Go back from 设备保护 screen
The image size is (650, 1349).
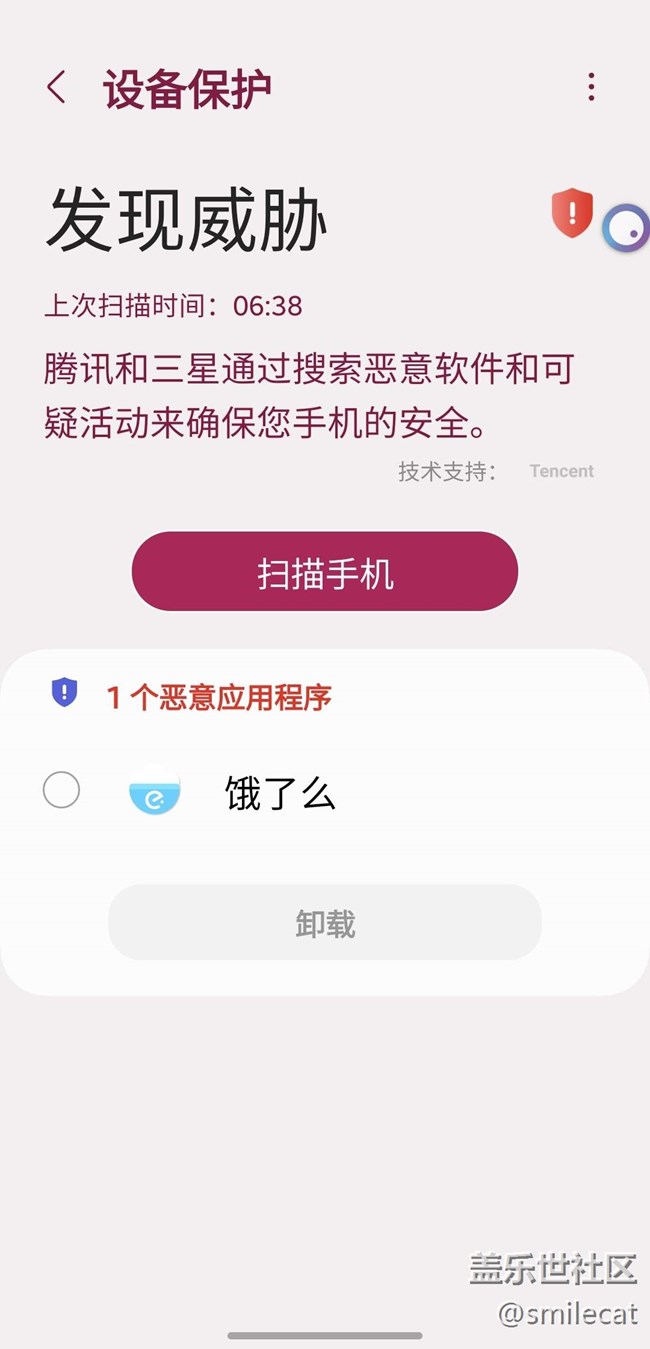point(57,88)
